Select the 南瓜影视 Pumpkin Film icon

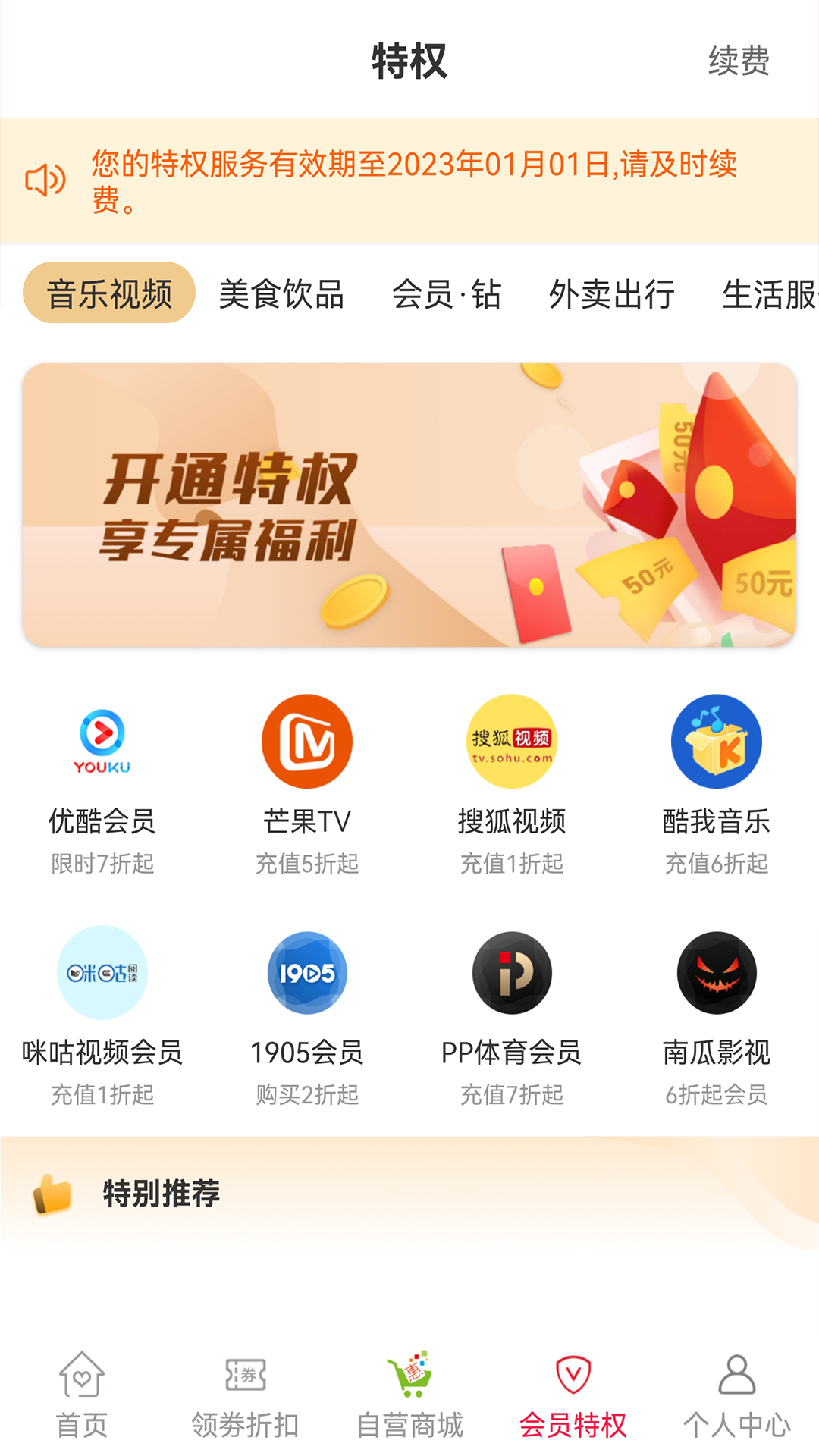pos(716,973)
